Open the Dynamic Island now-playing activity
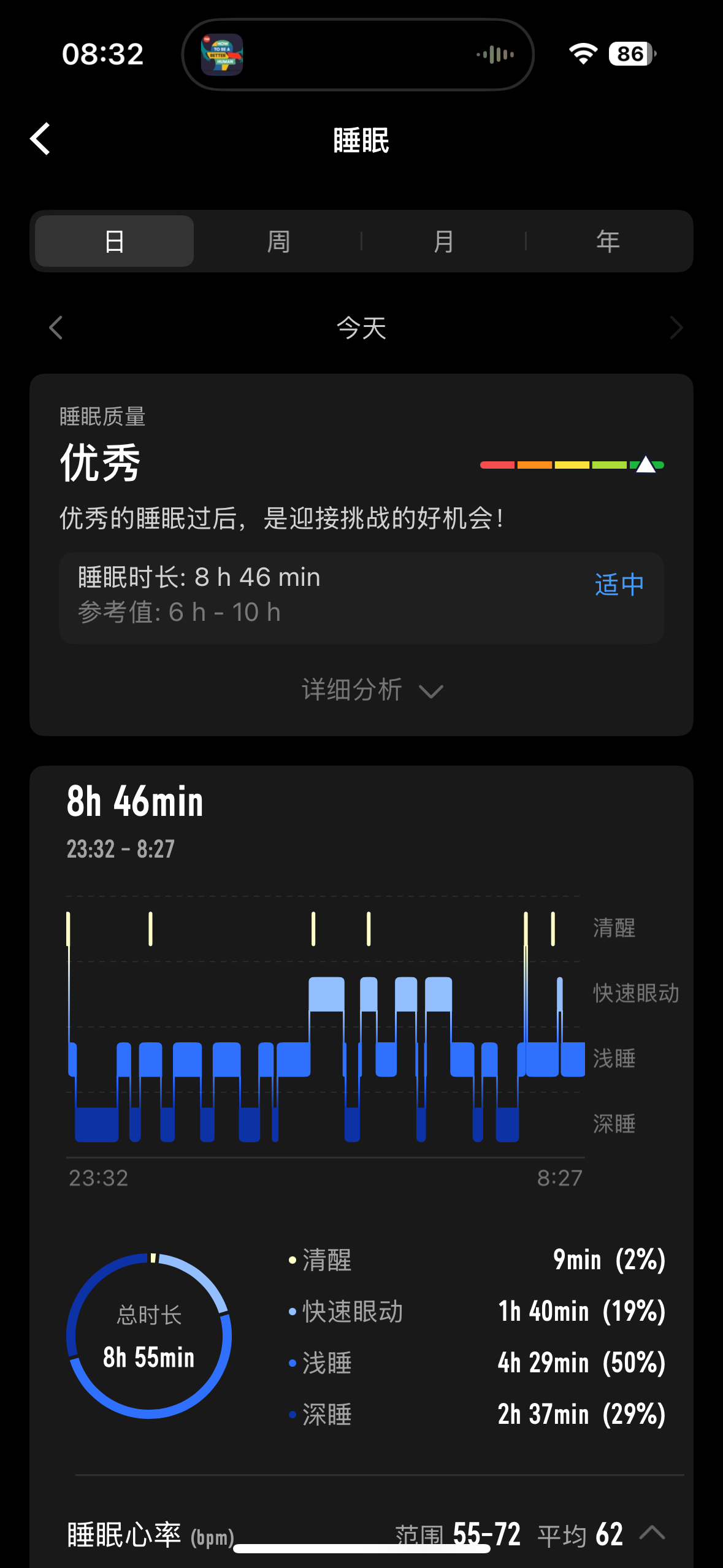This screenshot has height=1568, width=723. click(x=358, y=55)
